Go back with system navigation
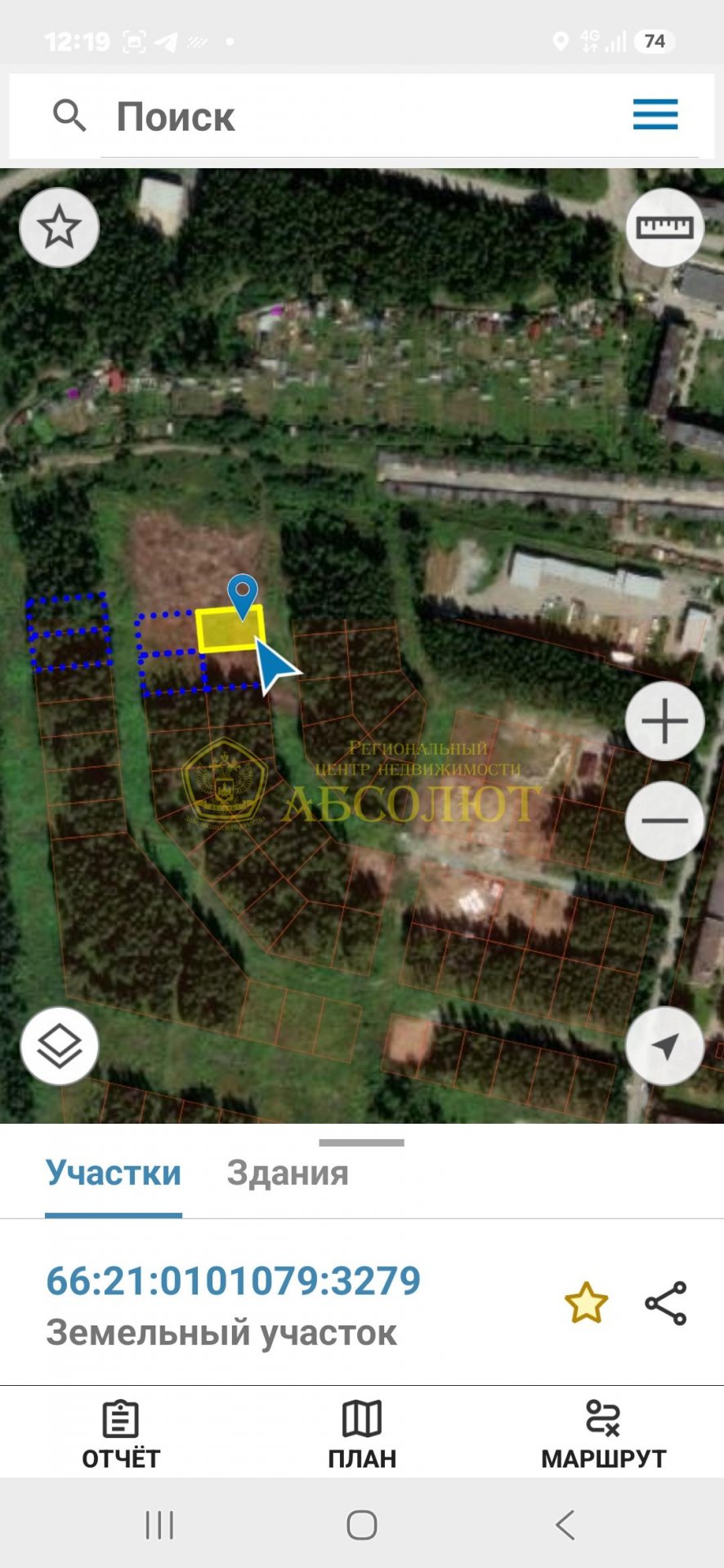 click(x=565, y=1524)
